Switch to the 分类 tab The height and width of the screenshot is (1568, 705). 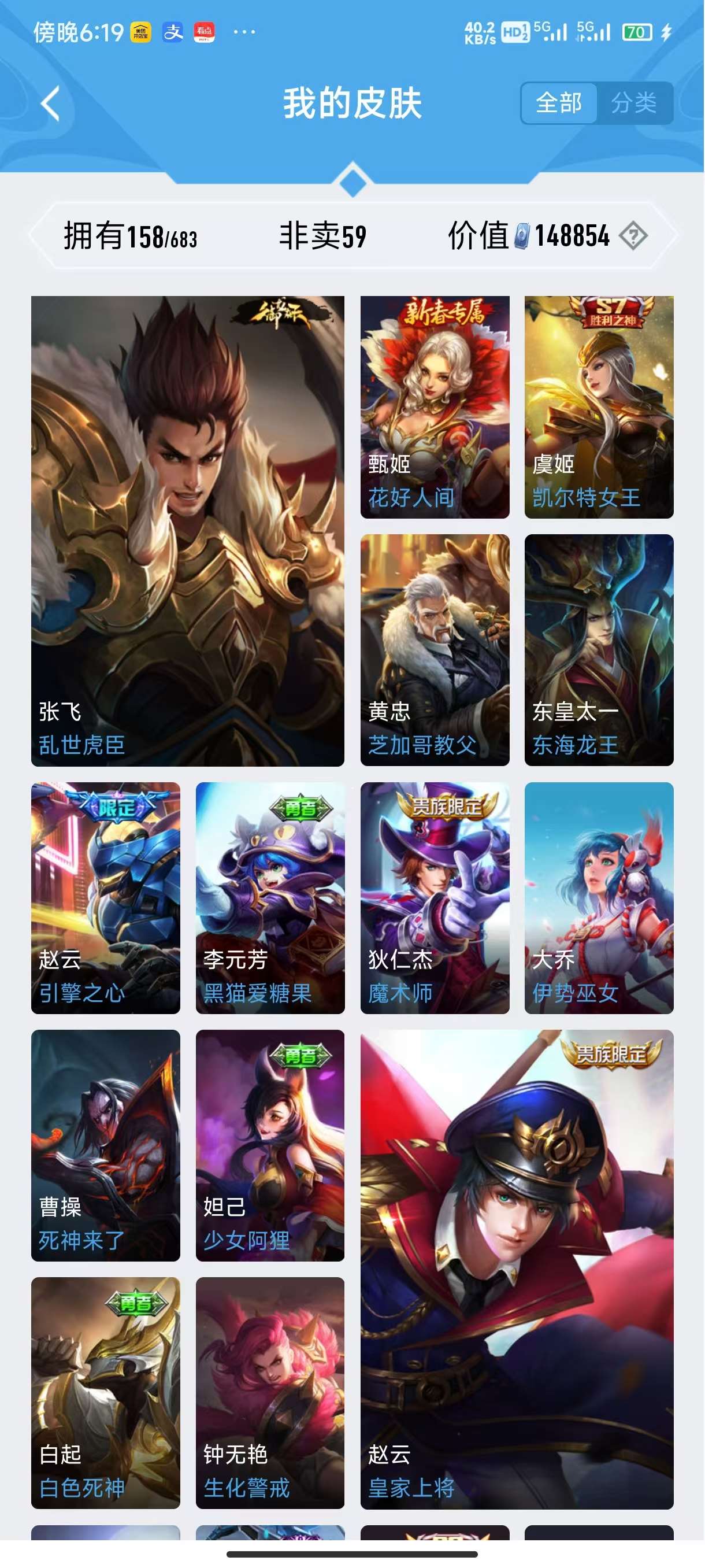[634, 103]
